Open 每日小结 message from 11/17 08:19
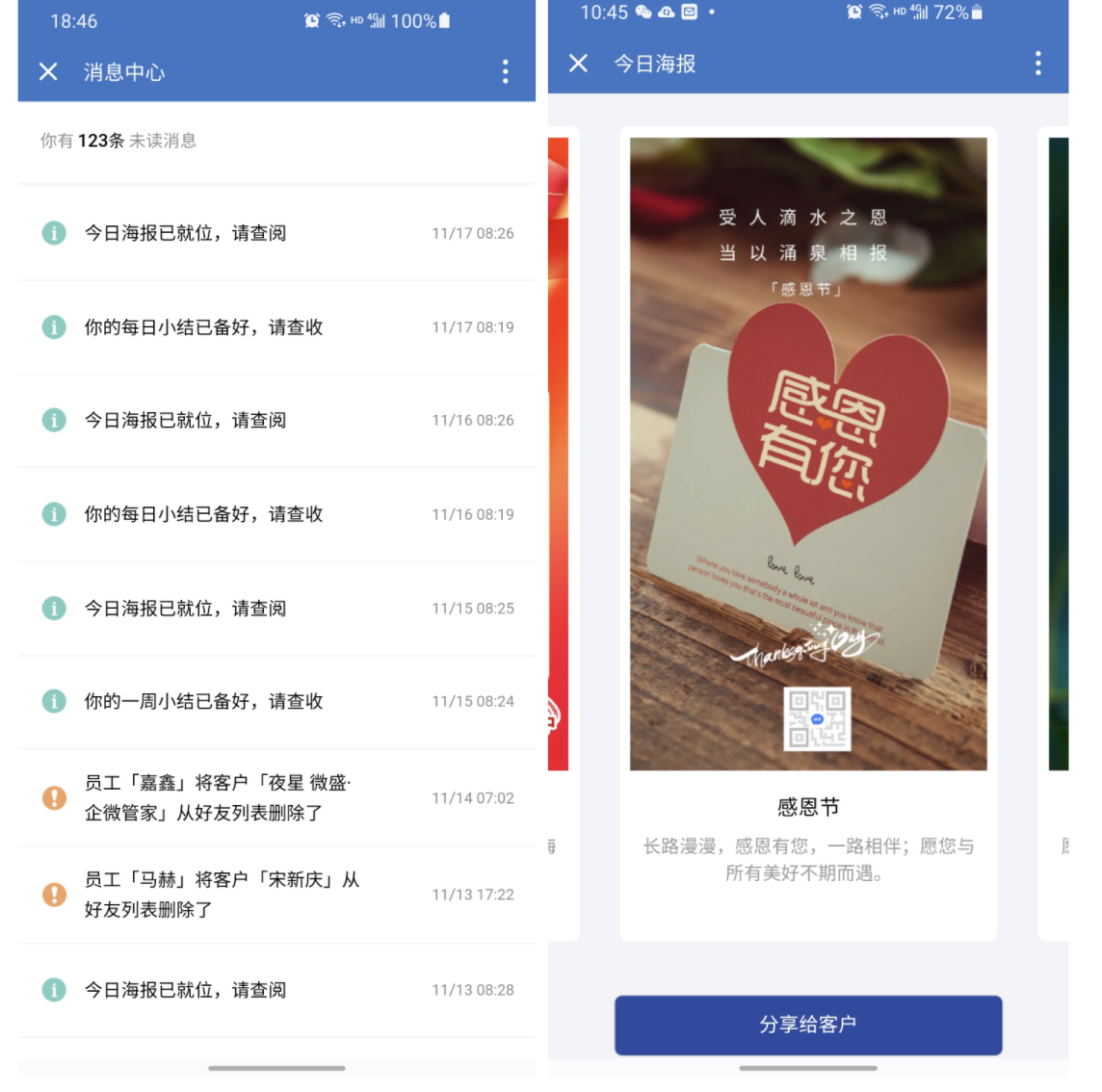Image resolution: width=1102 pixels, height=1092 pixels. point(276,327)
